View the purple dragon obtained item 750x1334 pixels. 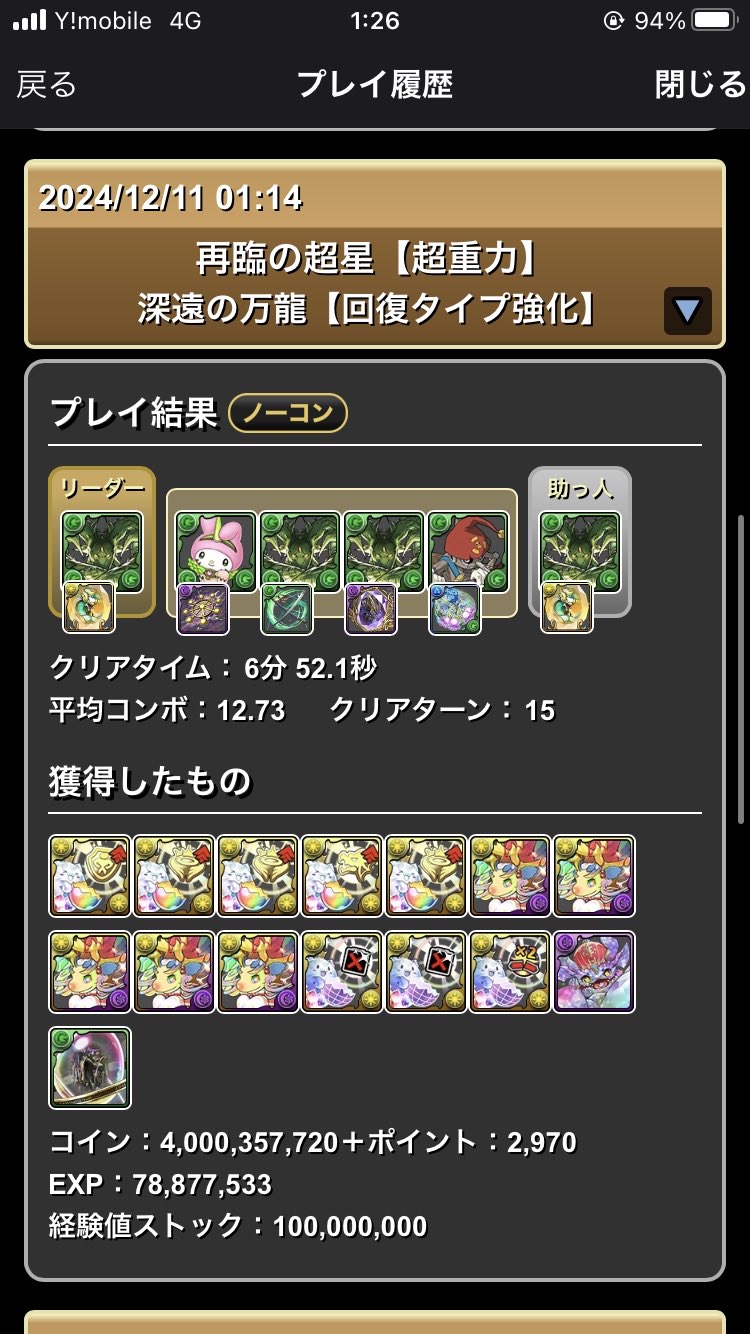point(594,972)
